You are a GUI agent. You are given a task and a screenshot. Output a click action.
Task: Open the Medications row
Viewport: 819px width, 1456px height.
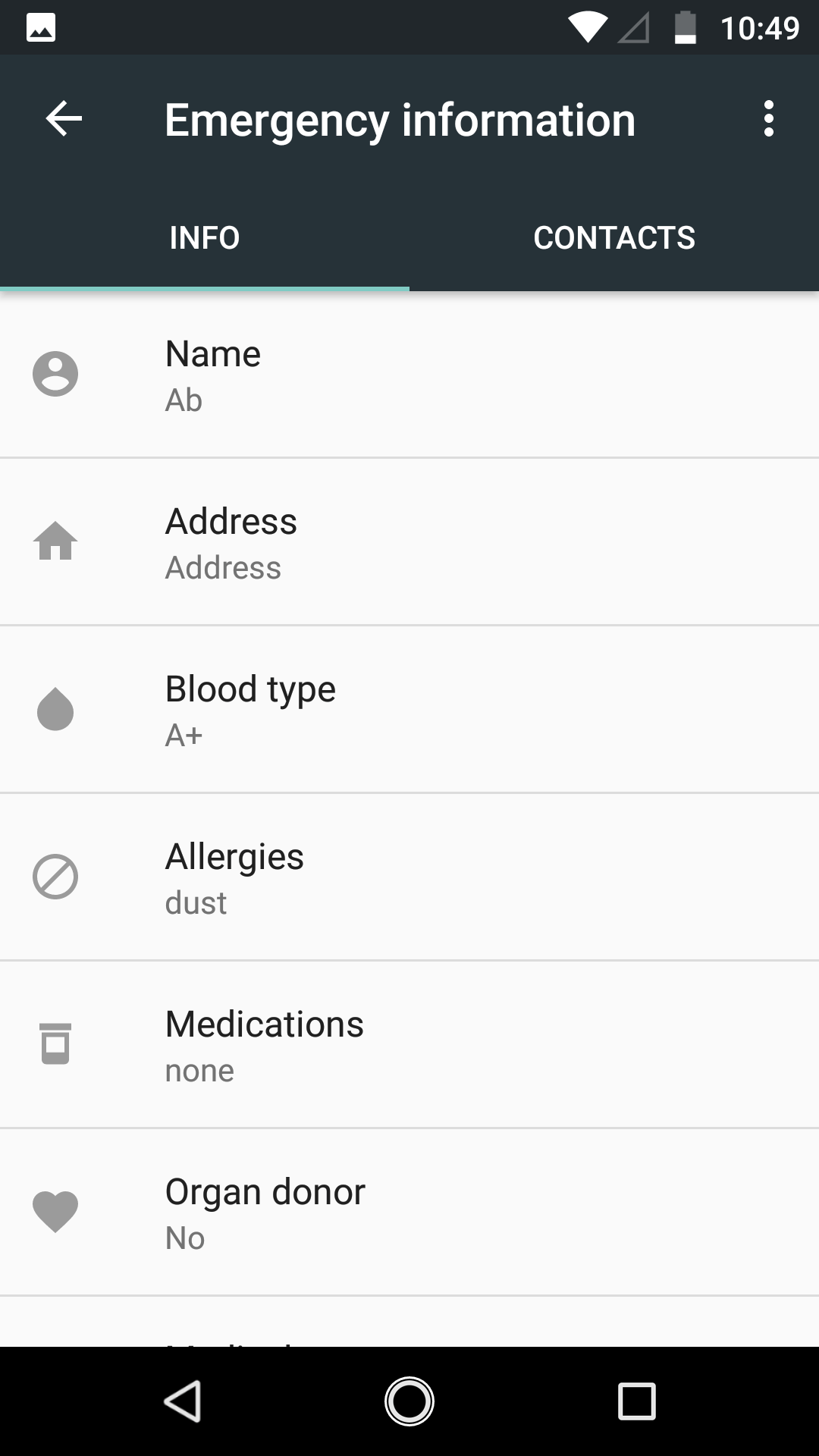click(x=409, y=1045)
